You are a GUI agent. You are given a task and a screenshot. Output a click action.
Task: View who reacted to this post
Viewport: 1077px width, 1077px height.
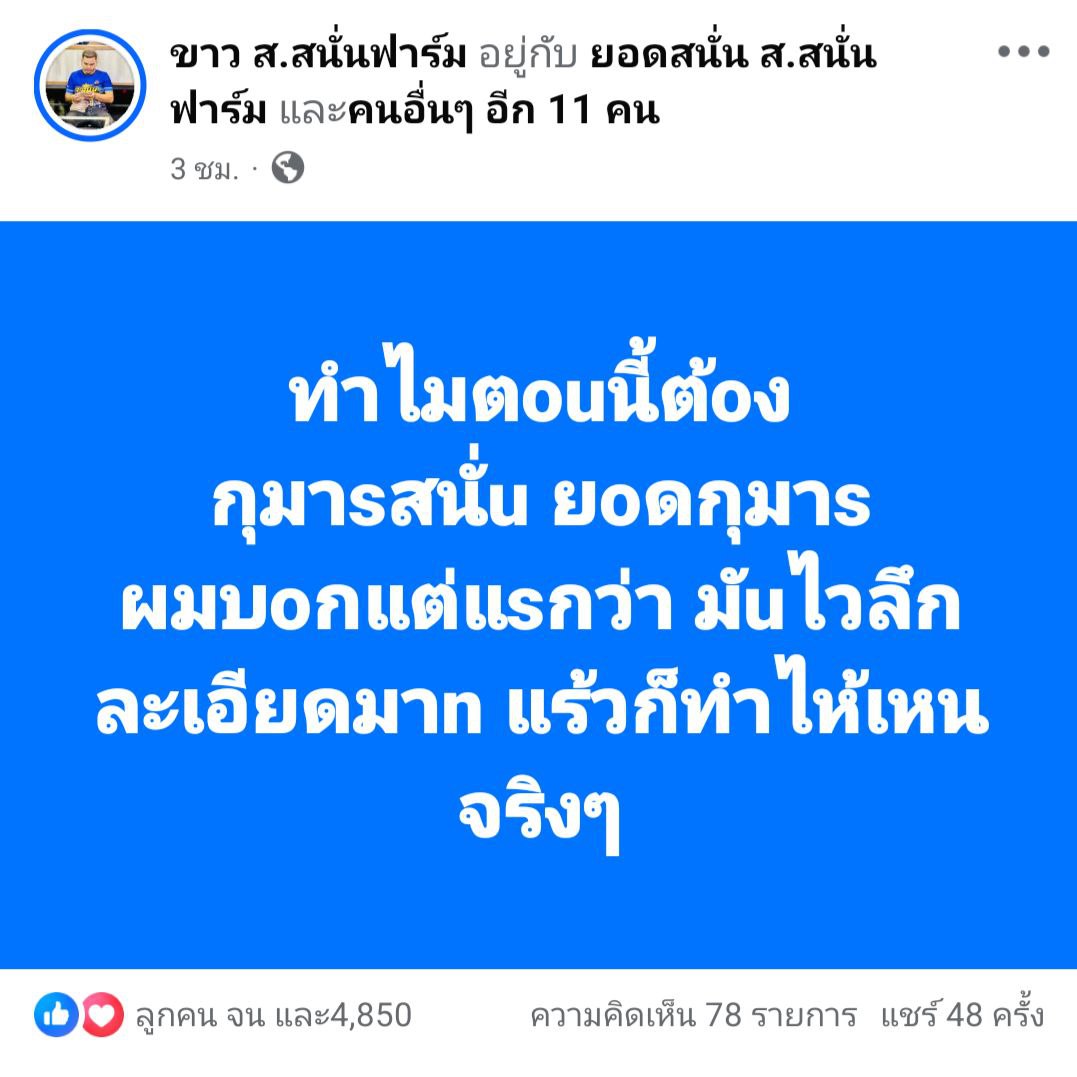[272, 1016]
